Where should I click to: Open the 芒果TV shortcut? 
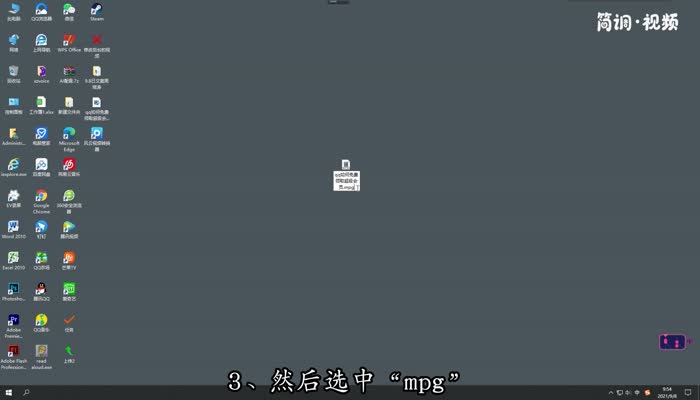[69, 258]
